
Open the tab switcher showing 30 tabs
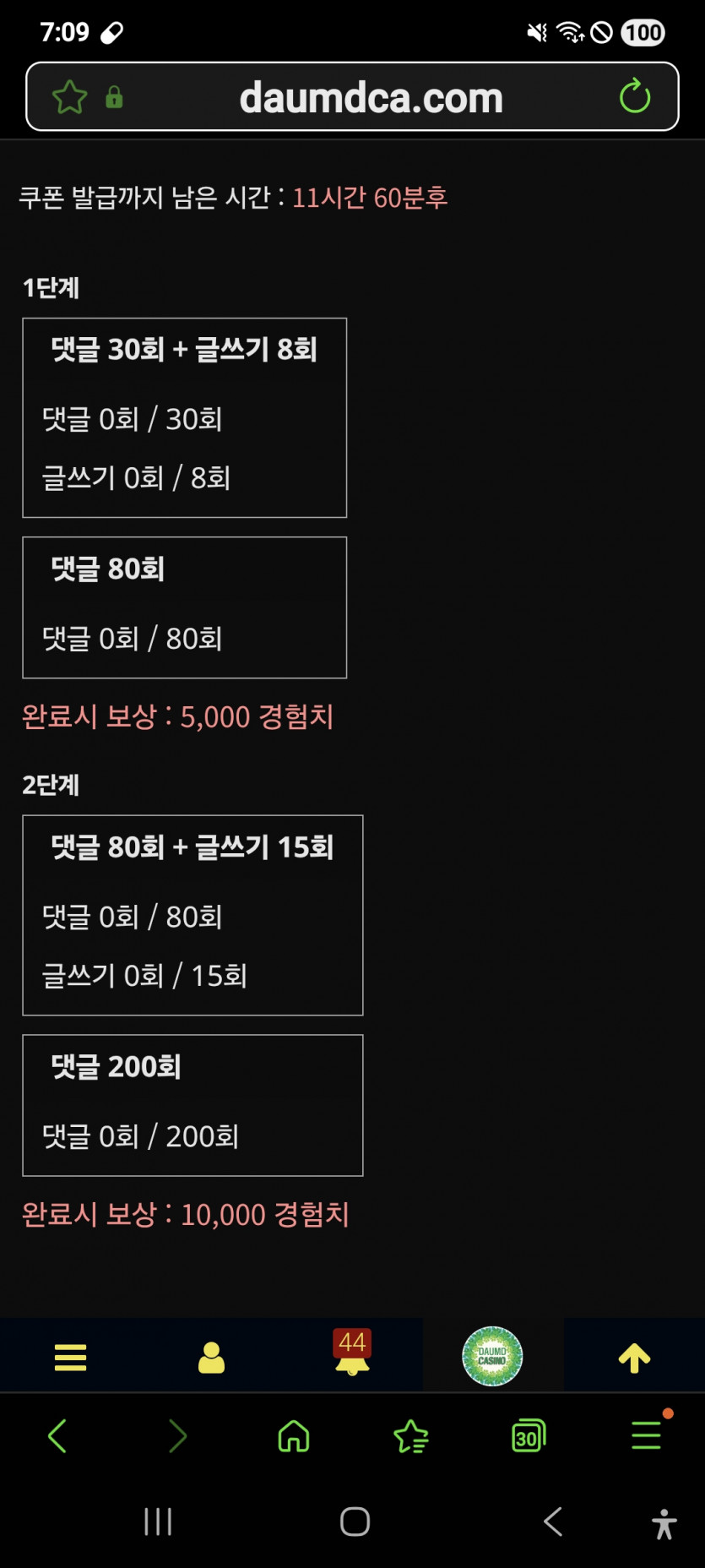[528, 1436]
